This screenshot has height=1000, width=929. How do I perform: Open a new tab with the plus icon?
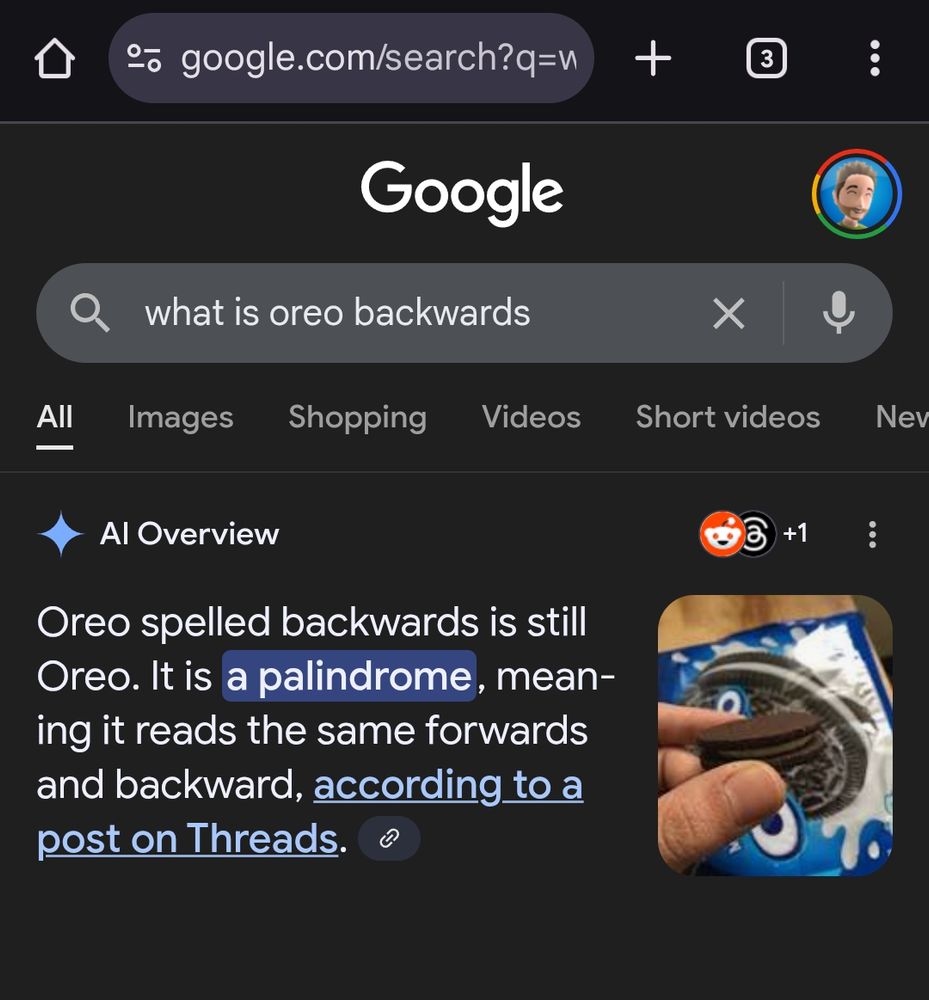(653, 58)
